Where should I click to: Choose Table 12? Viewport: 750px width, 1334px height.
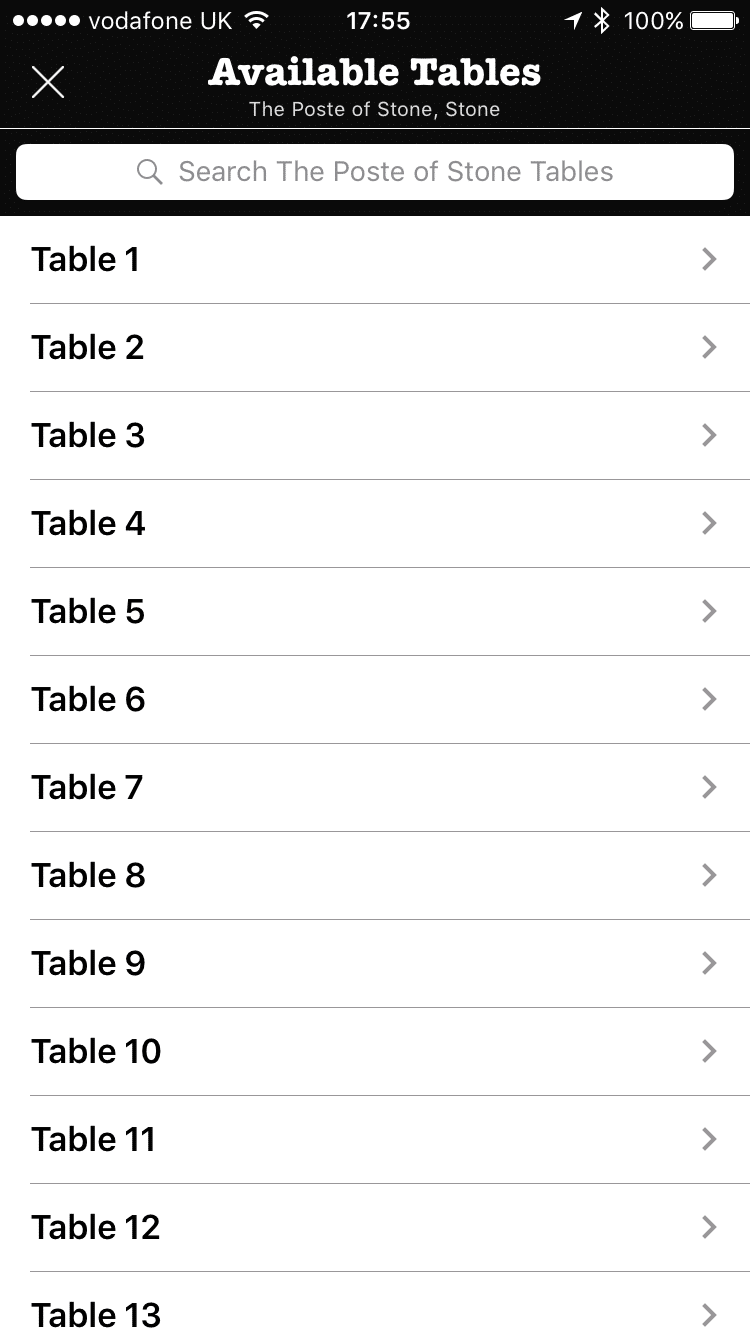(x=375, y=1228)
